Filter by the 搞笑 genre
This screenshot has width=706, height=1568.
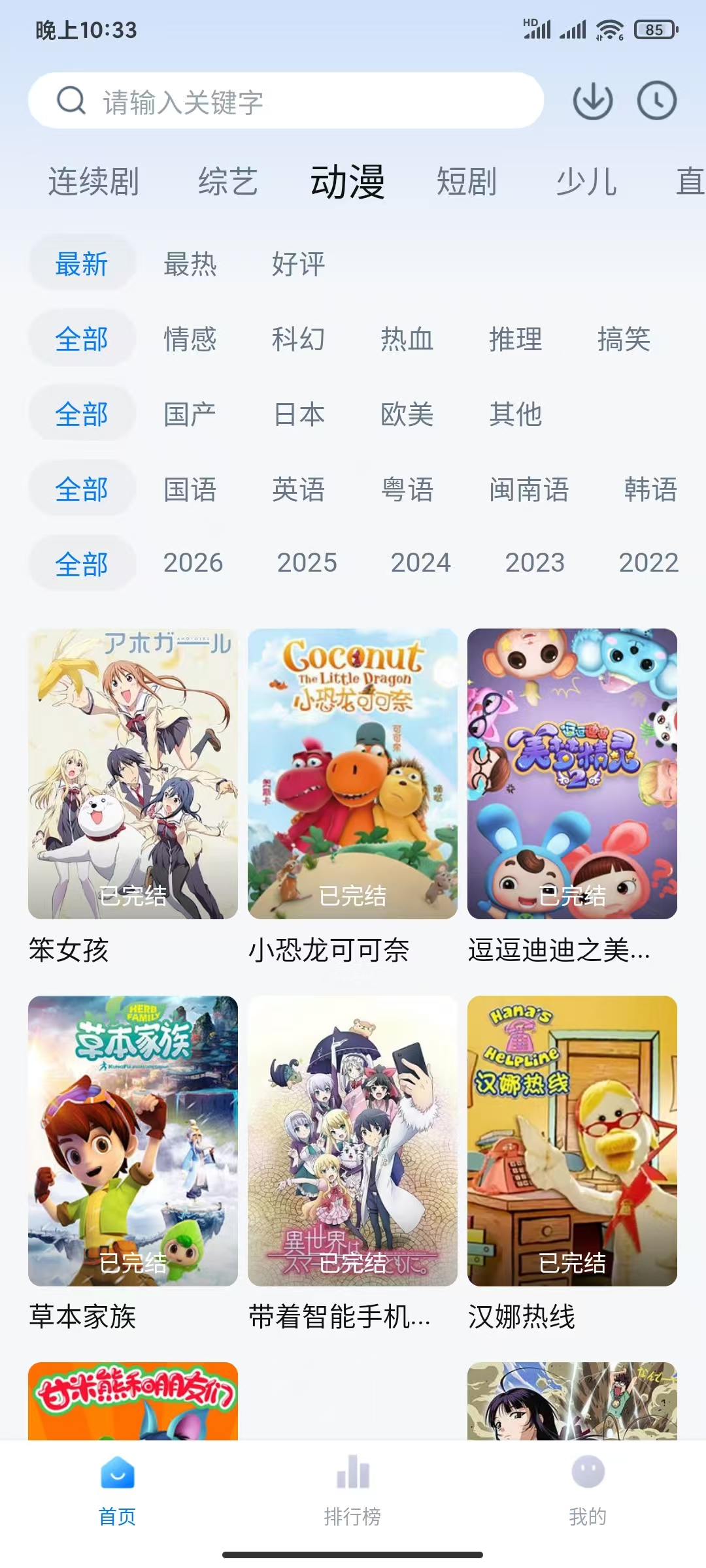click(624, 340)
